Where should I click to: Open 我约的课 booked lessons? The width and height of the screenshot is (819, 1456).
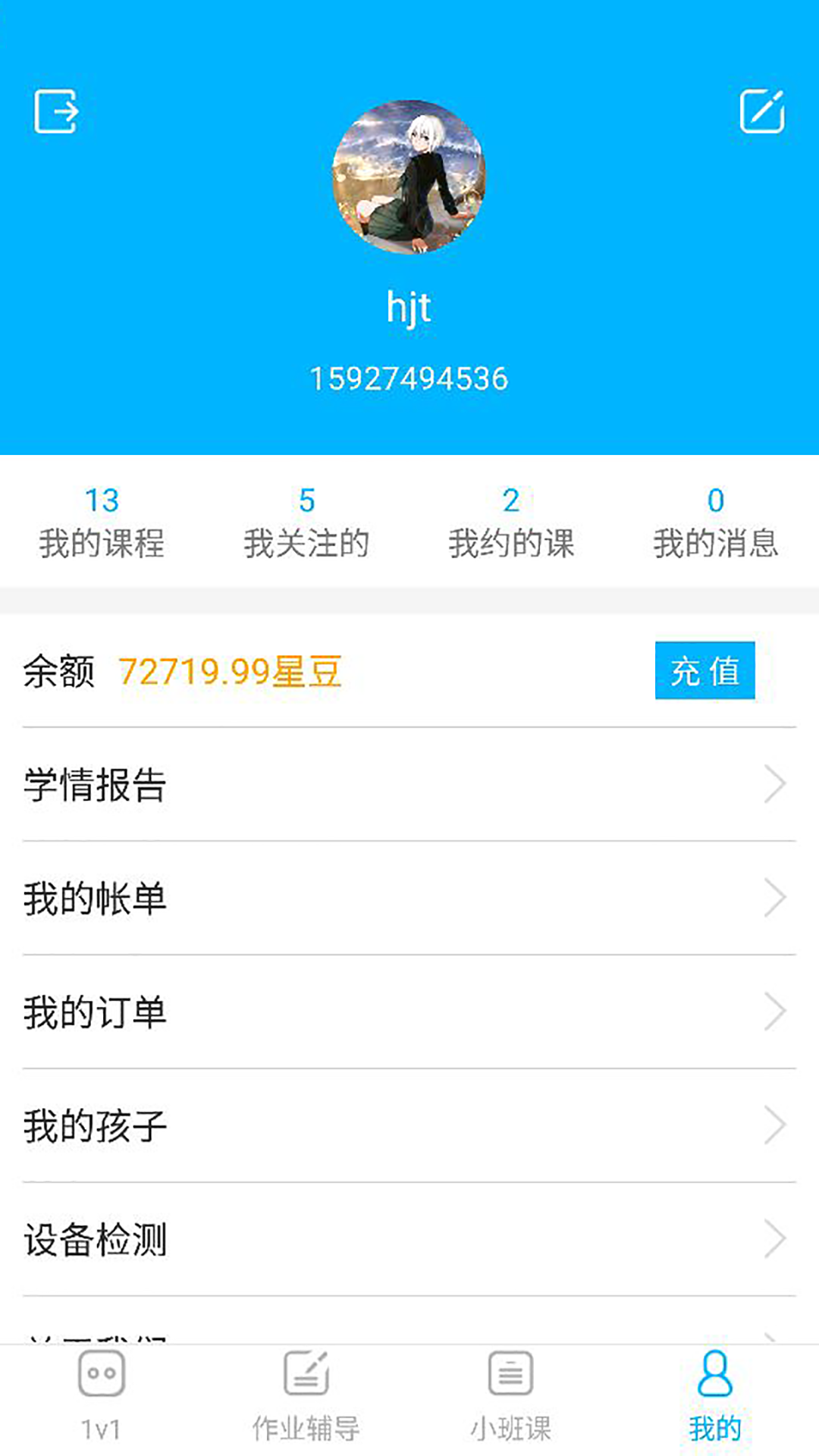pyautogui.click(x=511, y=522)
